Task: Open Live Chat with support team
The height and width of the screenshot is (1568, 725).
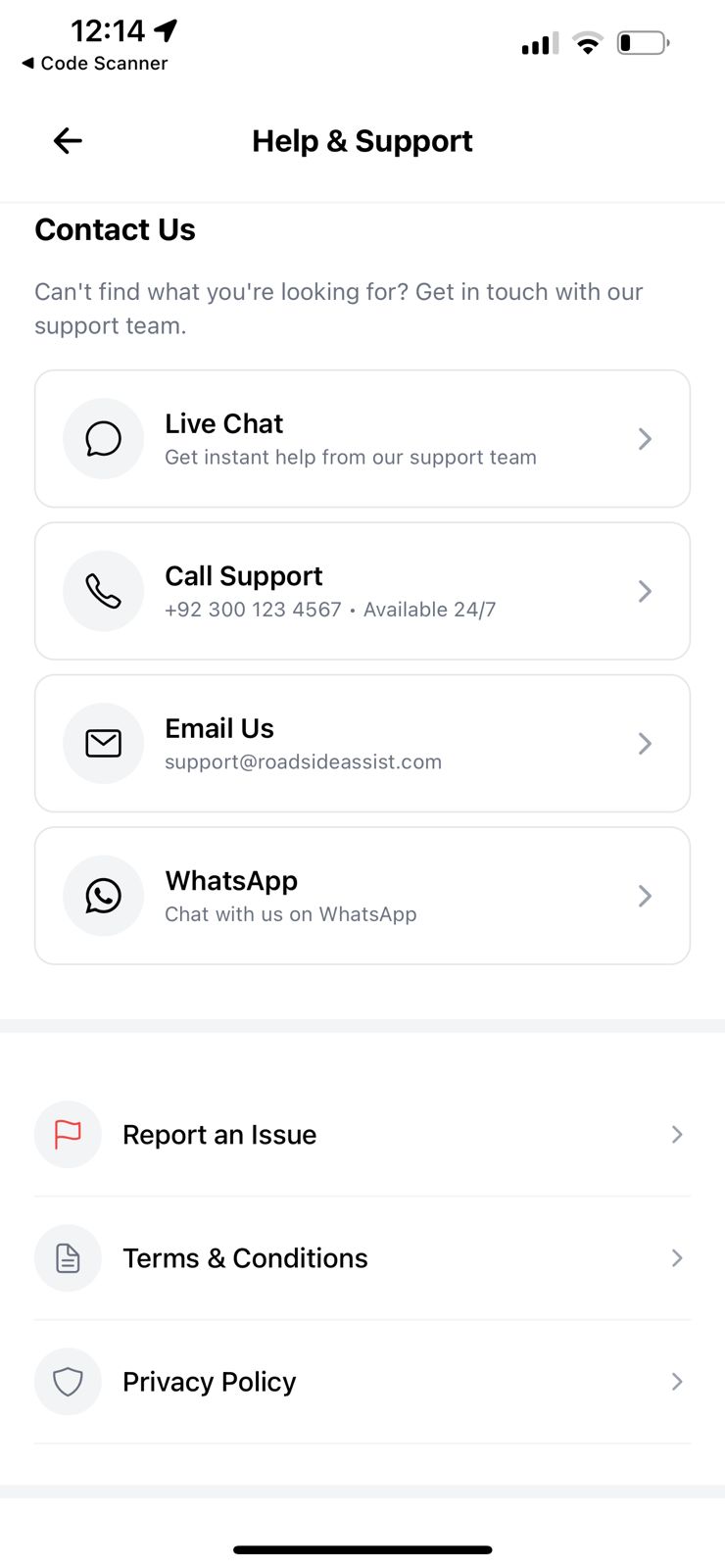Action: click(x=362, y=439)
